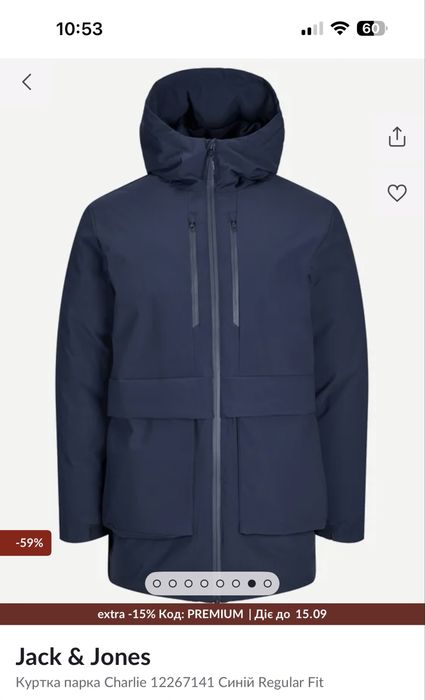Go back using the arrow icon
Screen dimensions: 425x700
(x=27, y=82)
